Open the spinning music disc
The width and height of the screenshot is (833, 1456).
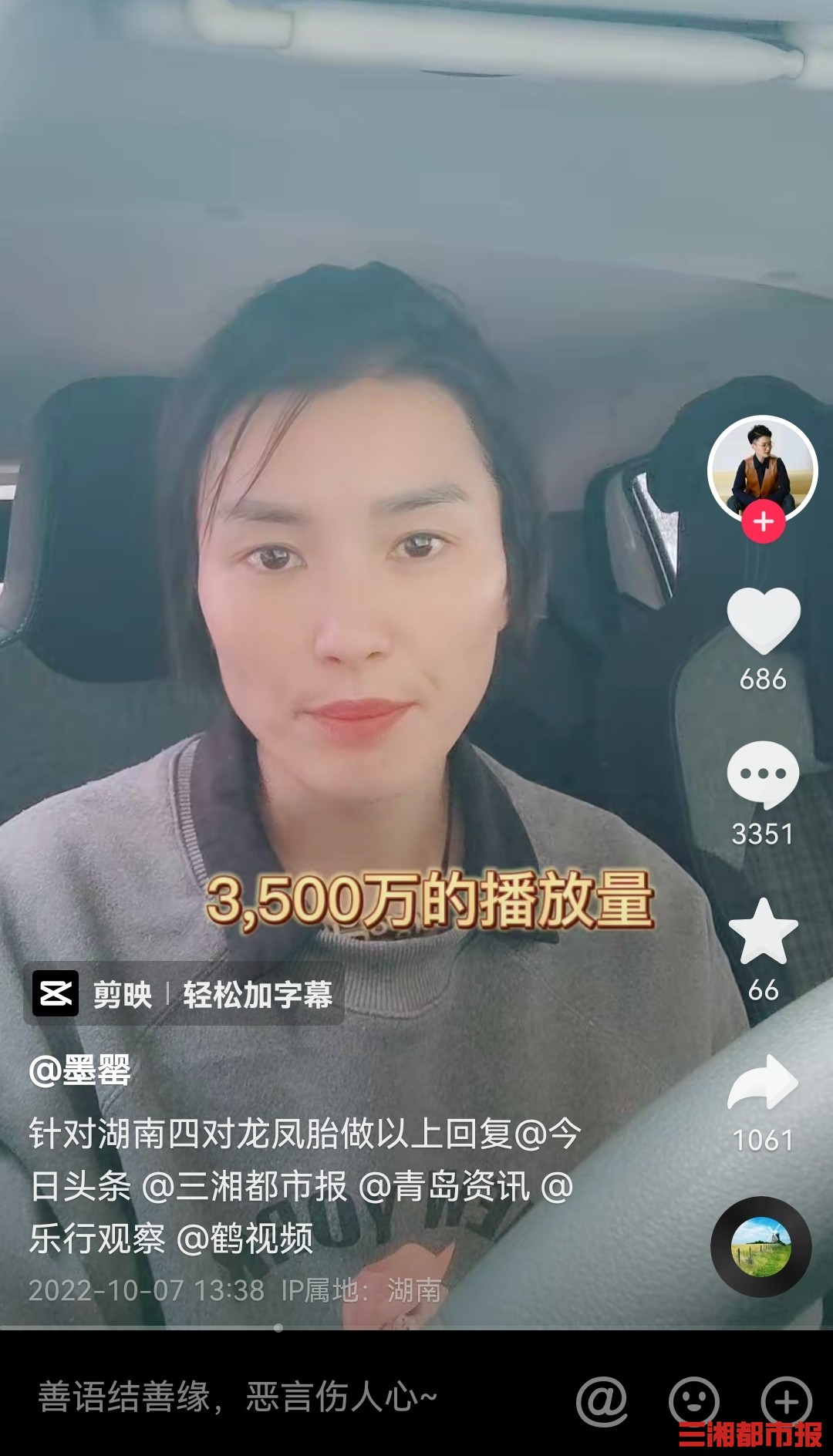click(760, 1247)
